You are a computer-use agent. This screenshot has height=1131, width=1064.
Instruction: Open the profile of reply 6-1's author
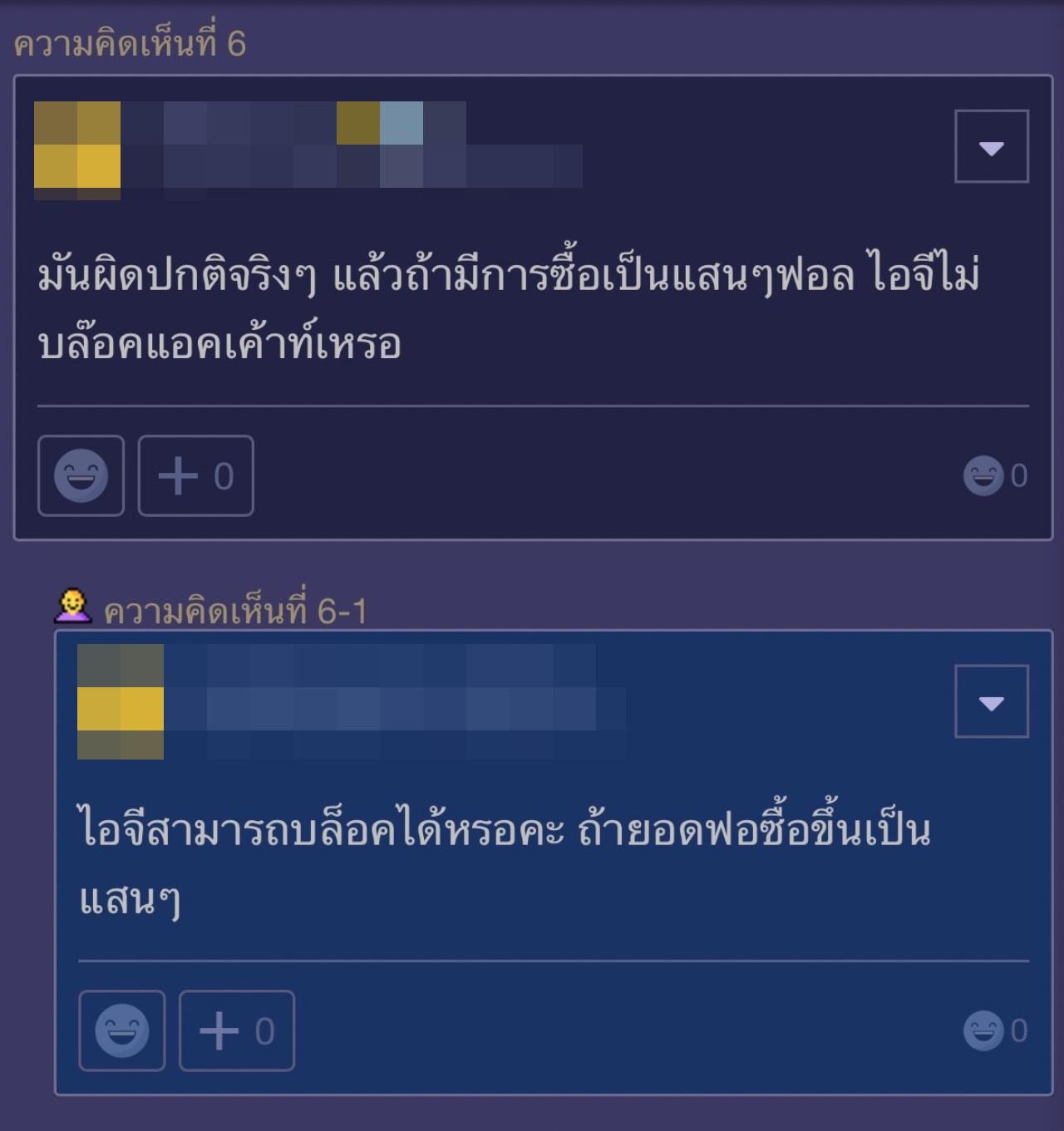pyautogui.click(x=120, y=702)
